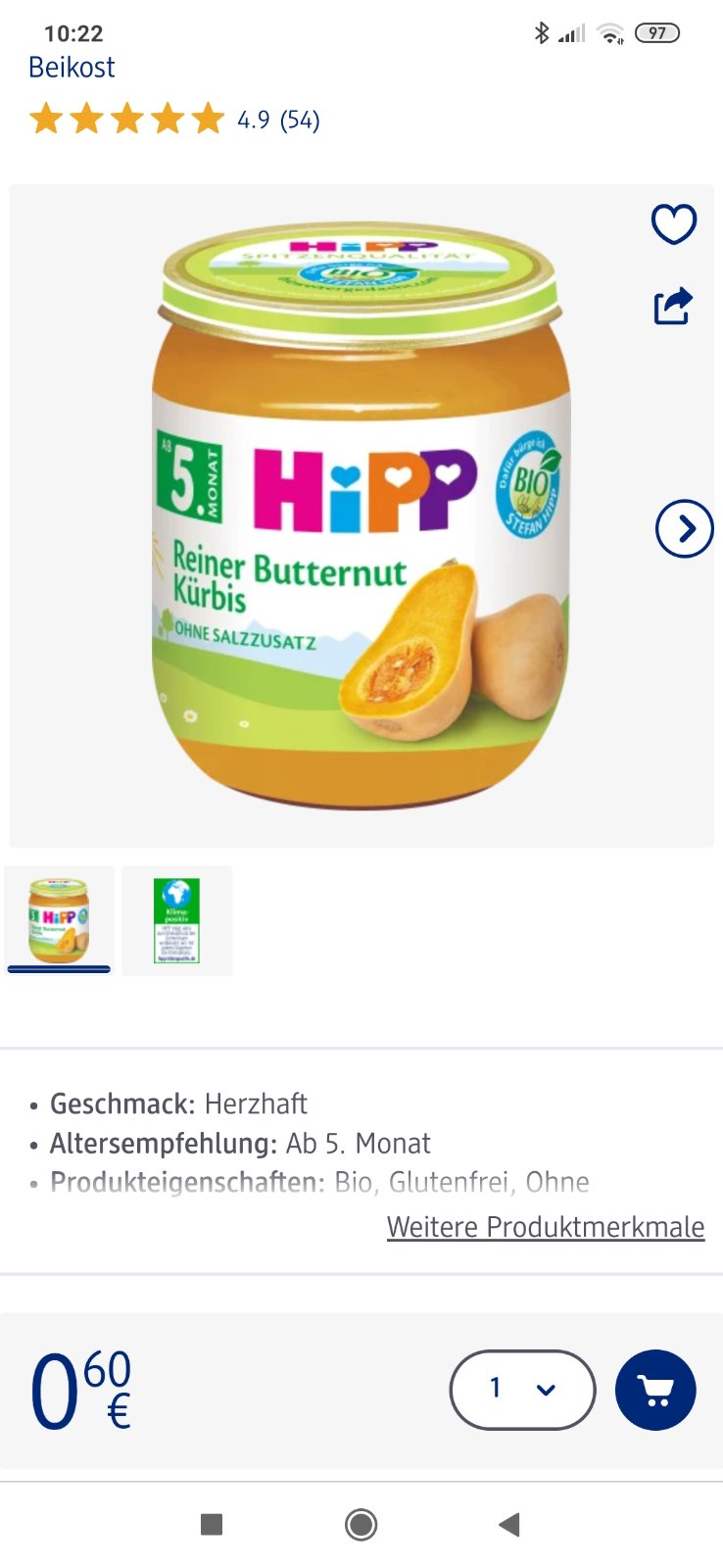Screen dimensions: 723x1568
Task: Open the 4.9 star reviews
Action: [174, 120]
